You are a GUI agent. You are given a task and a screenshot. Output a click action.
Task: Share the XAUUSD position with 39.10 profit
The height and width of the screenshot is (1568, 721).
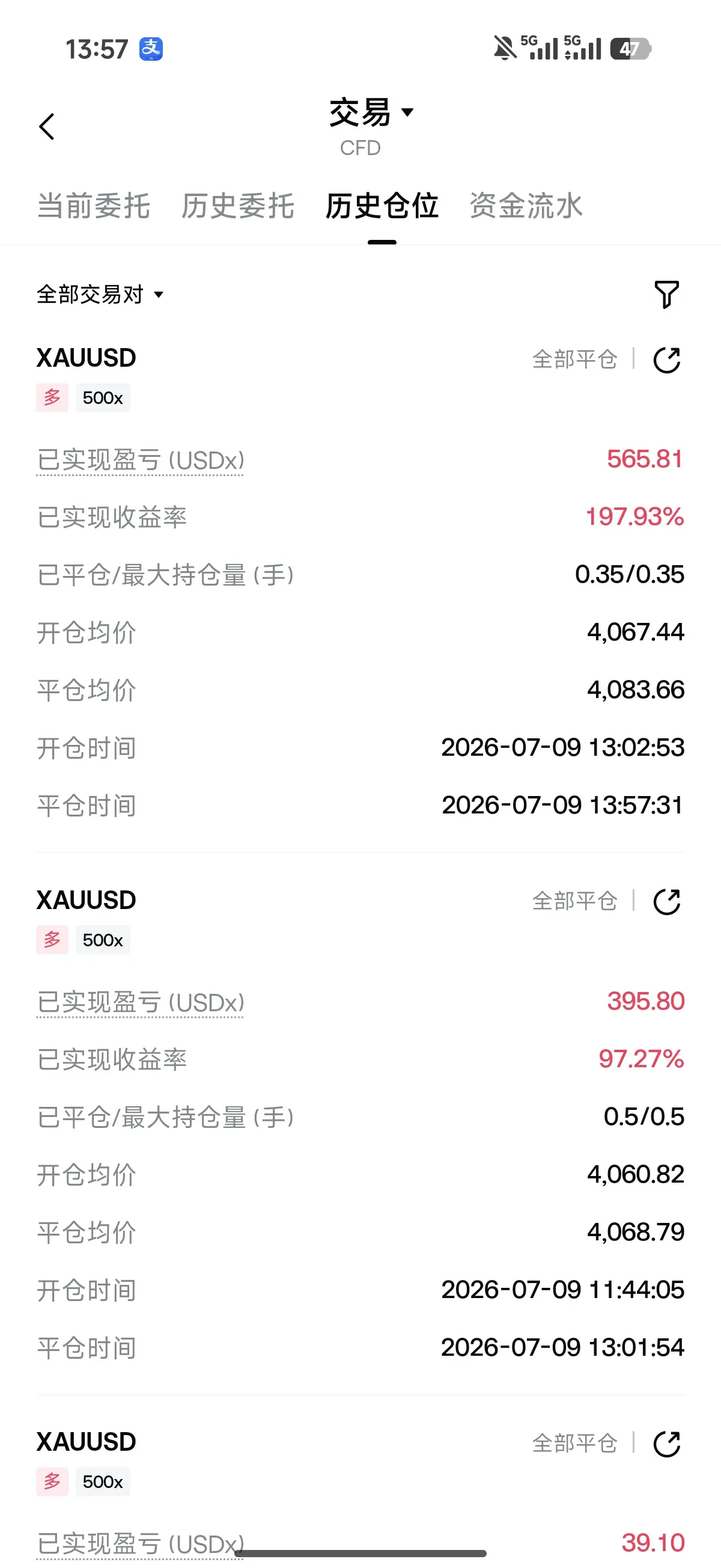(x=667, y=1444)
